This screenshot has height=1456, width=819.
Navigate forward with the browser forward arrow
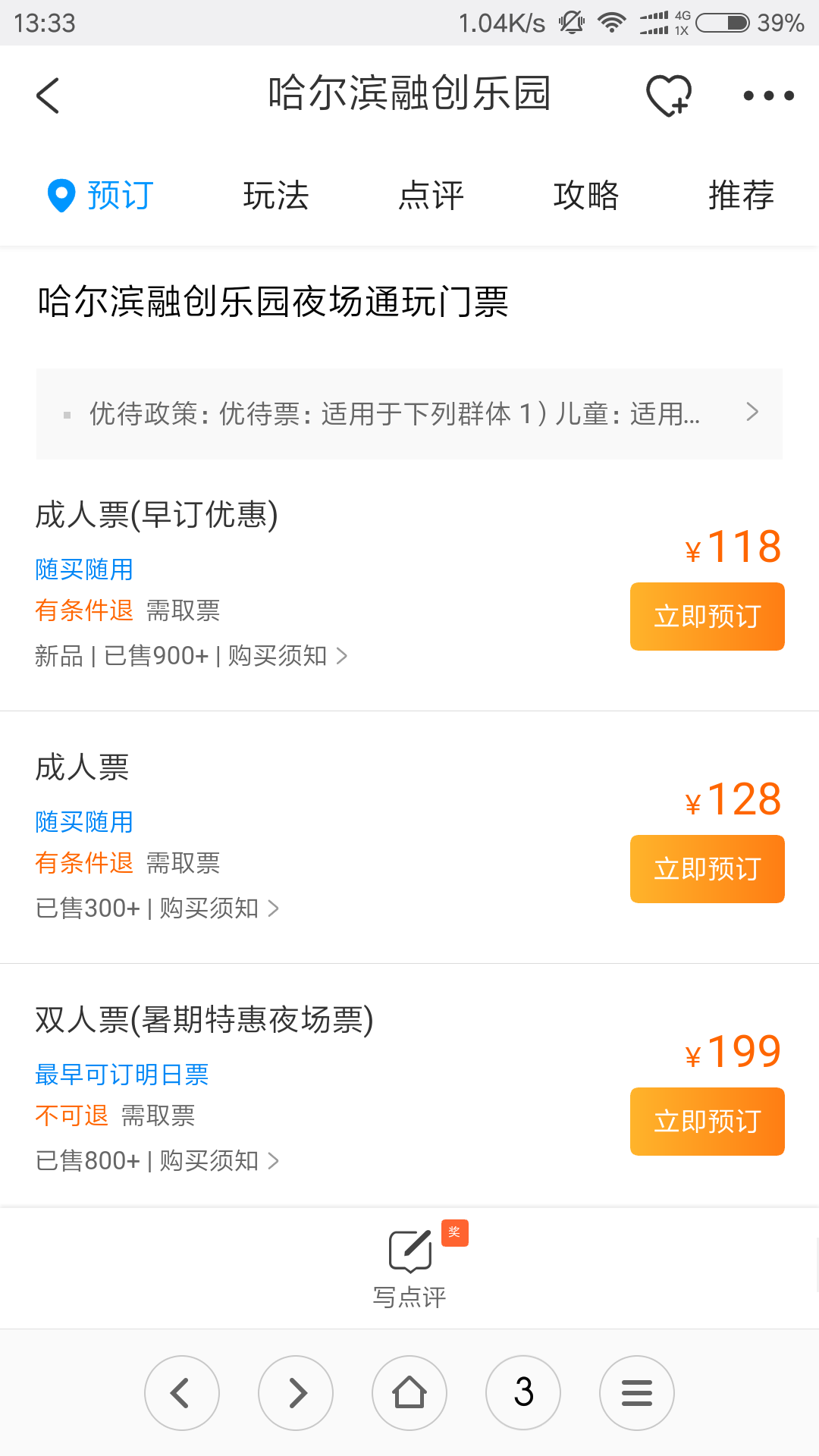(296, 1393)
